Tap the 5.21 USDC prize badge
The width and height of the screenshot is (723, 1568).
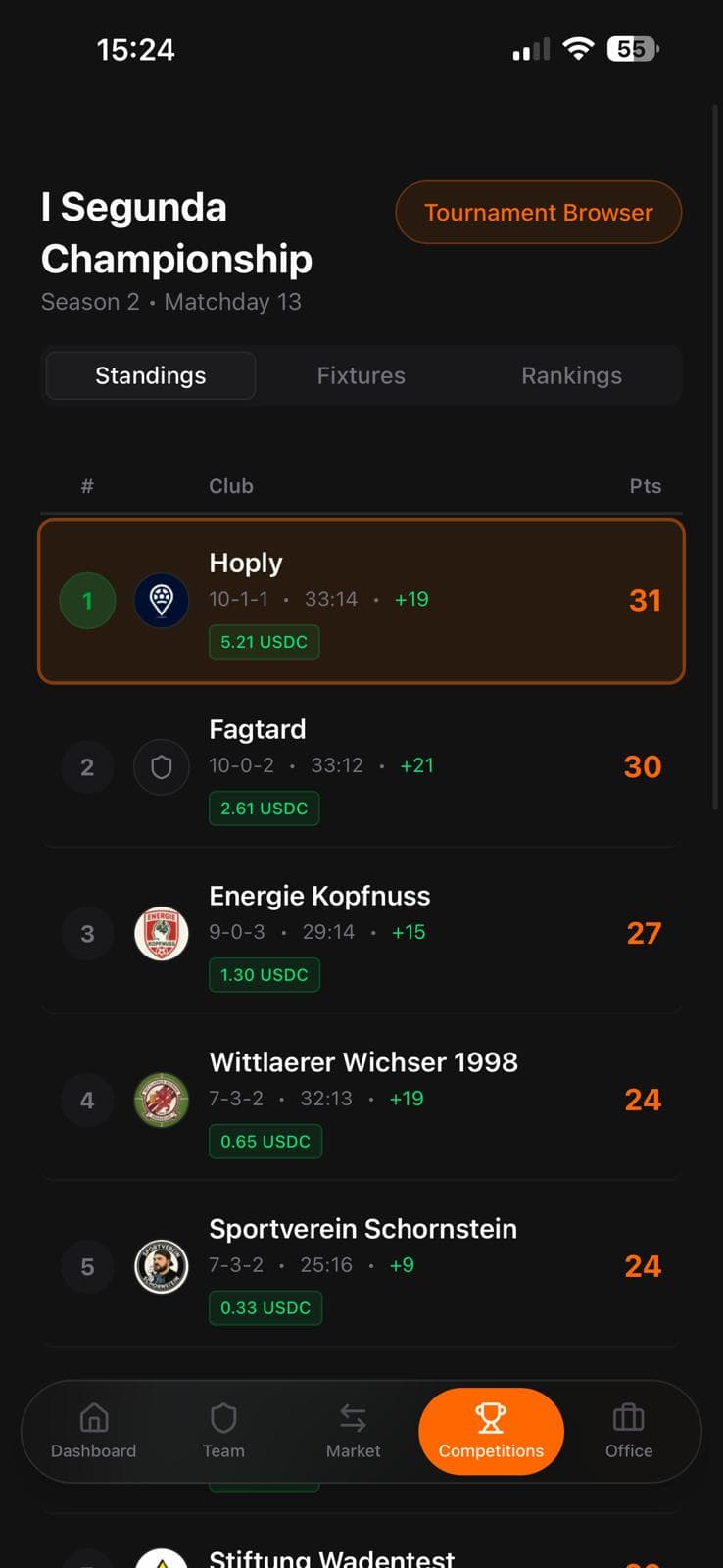tap(264, 642)
